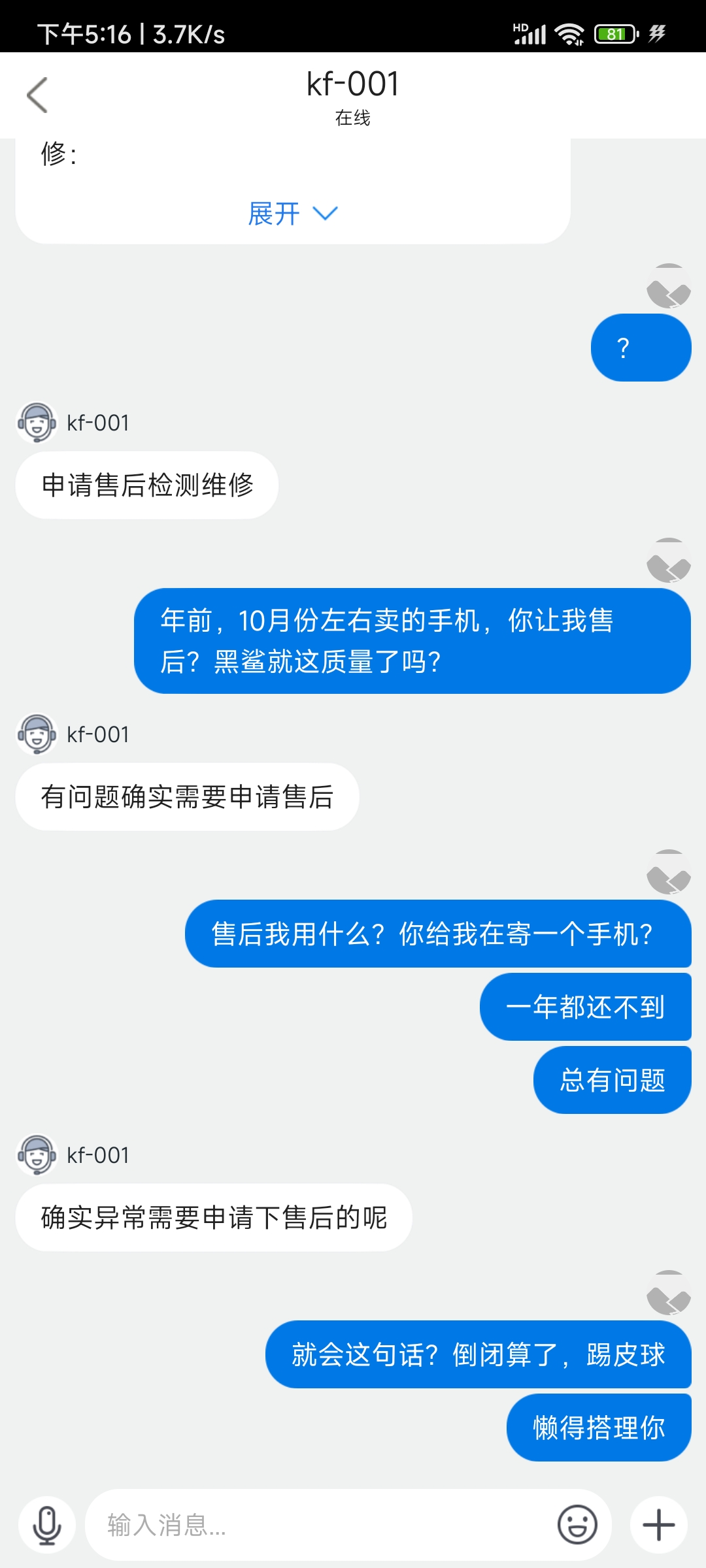The height and width of the screenshot is (1568, 706).
Task: Focus the 输入消息 text field
Action: click(x=320, y=1525)
